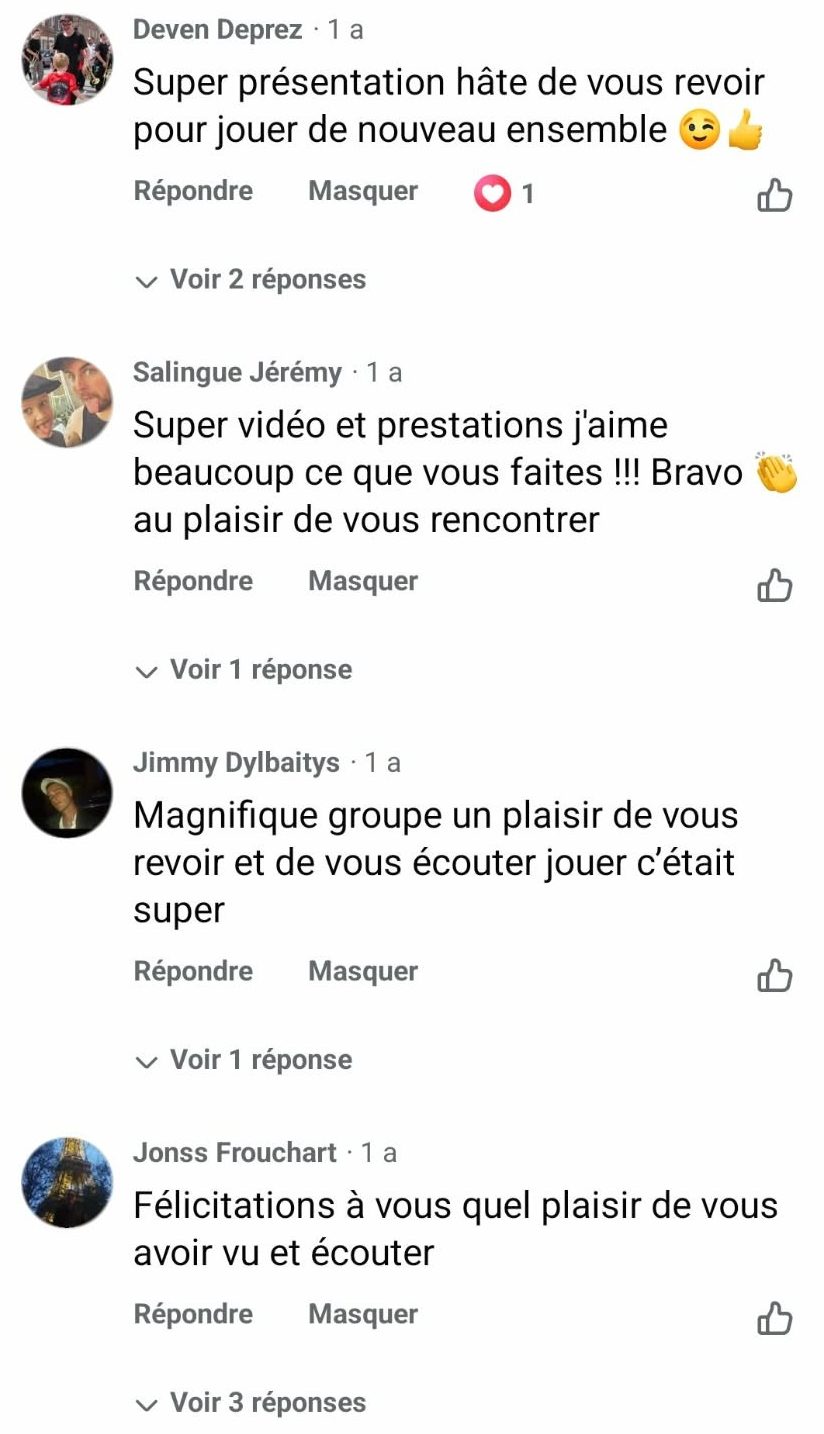Like Jonss Frouchart's comment

[x=774, y=1318]
